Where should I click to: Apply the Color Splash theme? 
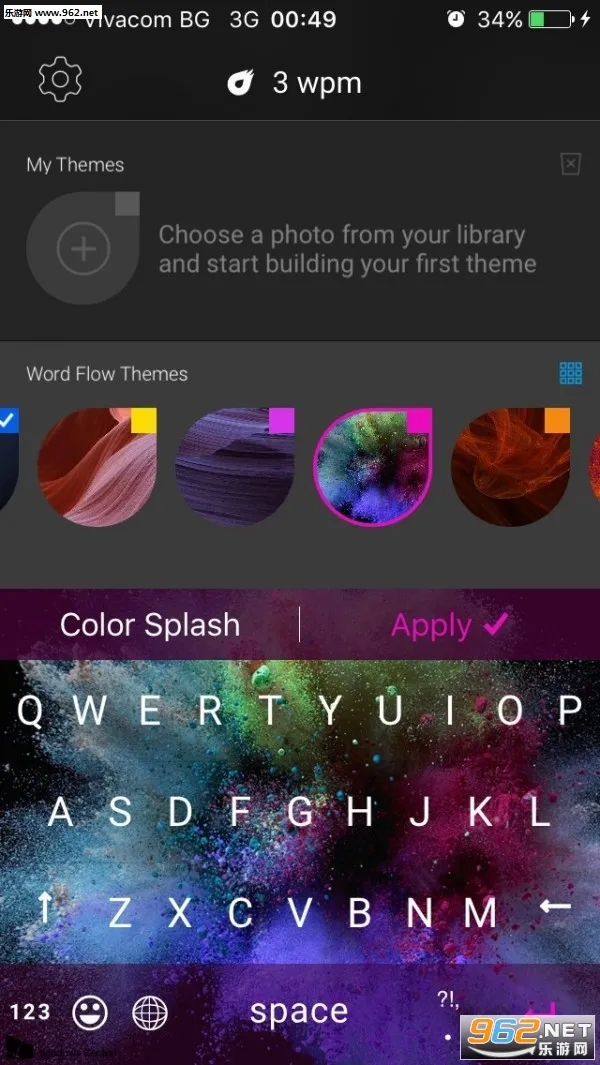450,625
